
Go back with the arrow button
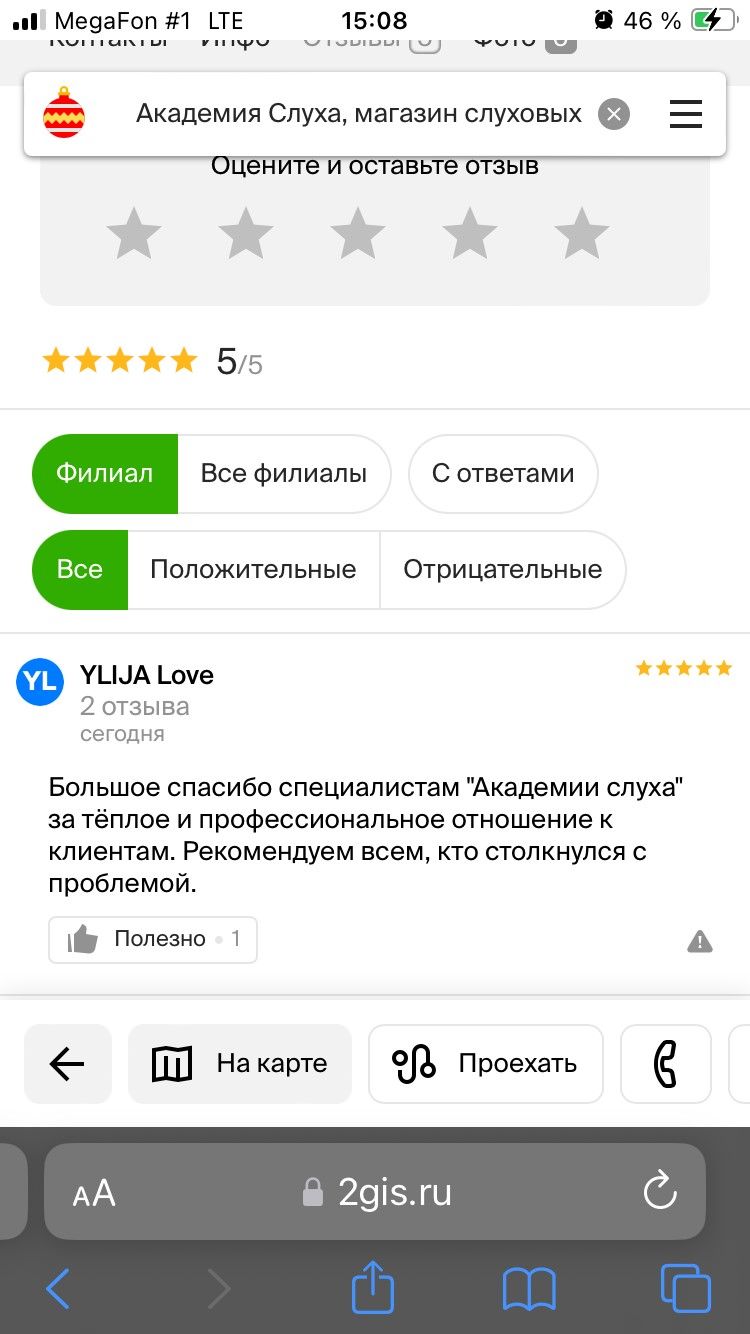pos(67,1064)
